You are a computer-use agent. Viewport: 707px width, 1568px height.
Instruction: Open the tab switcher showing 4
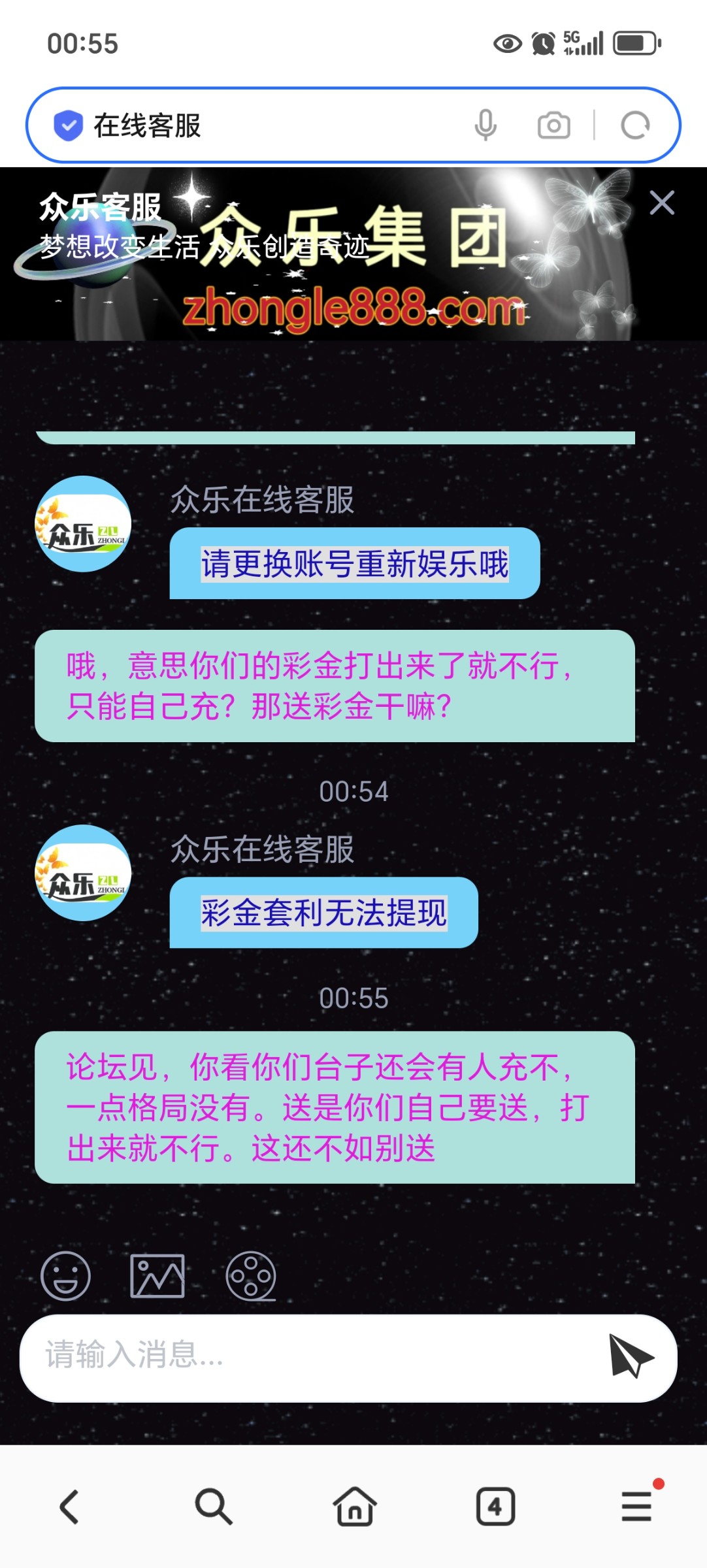coord(495,1507)
